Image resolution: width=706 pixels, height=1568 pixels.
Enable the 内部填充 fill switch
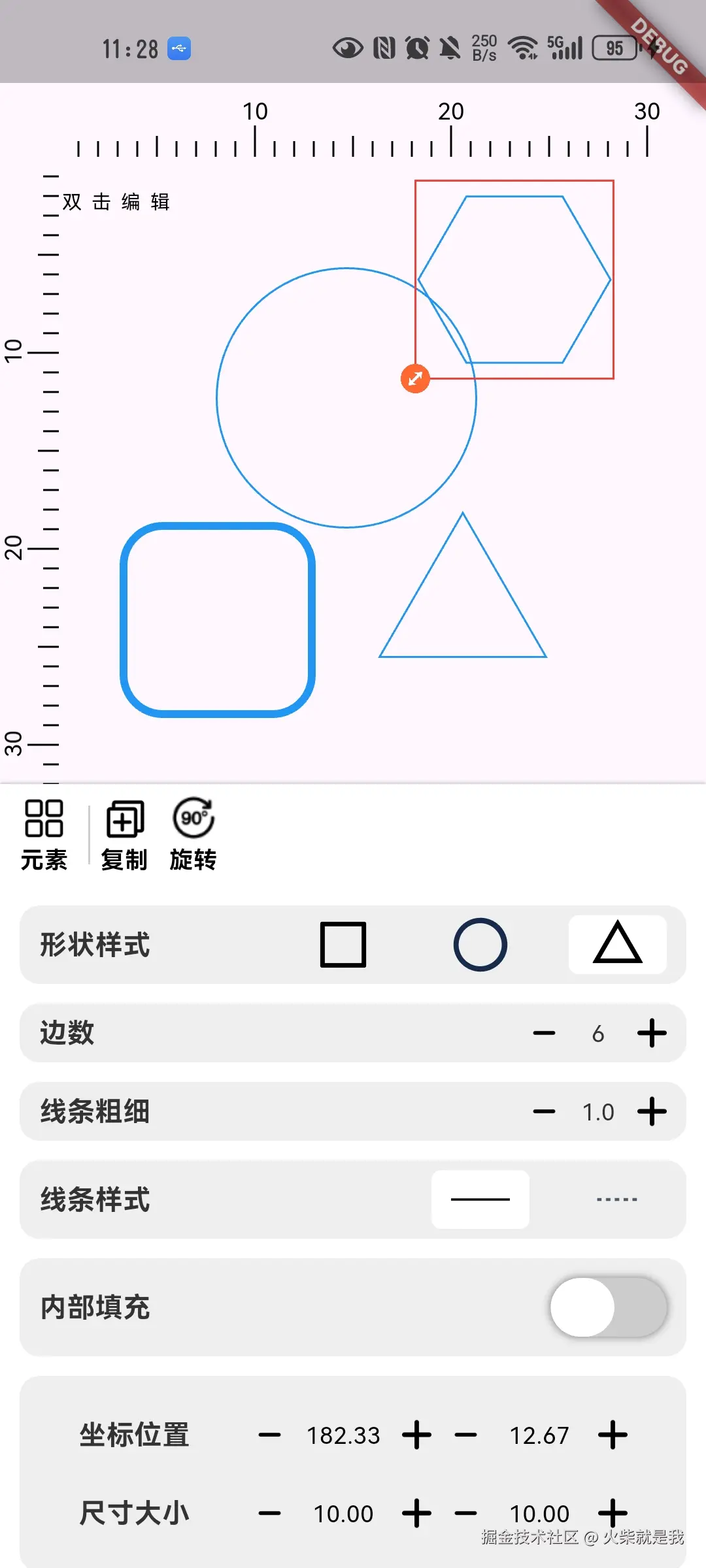[608, 1307]
